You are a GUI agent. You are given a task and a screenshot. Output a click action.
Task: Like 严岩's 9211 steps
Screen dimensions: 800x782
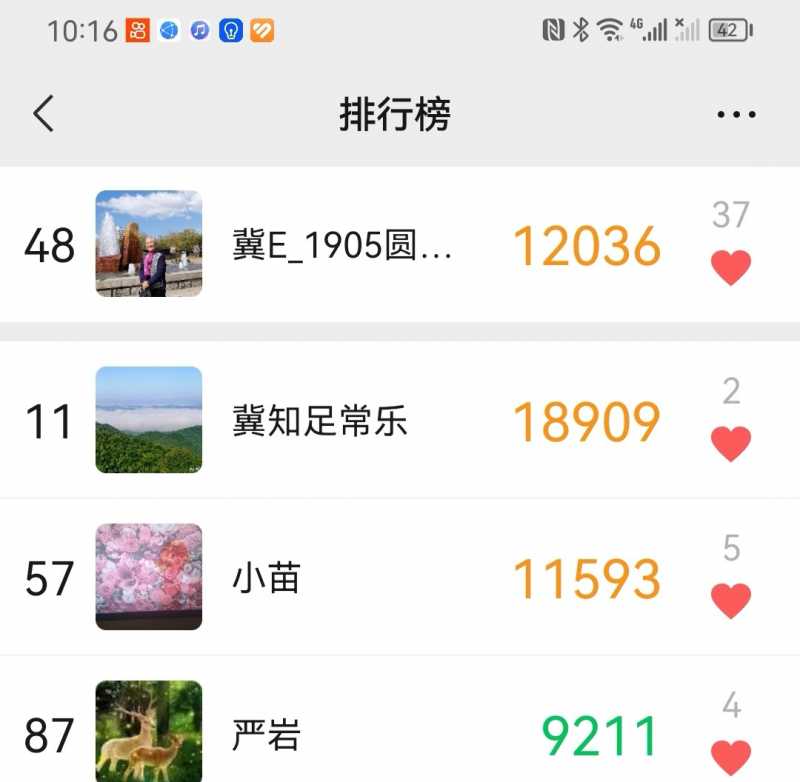tap(730, 757)
